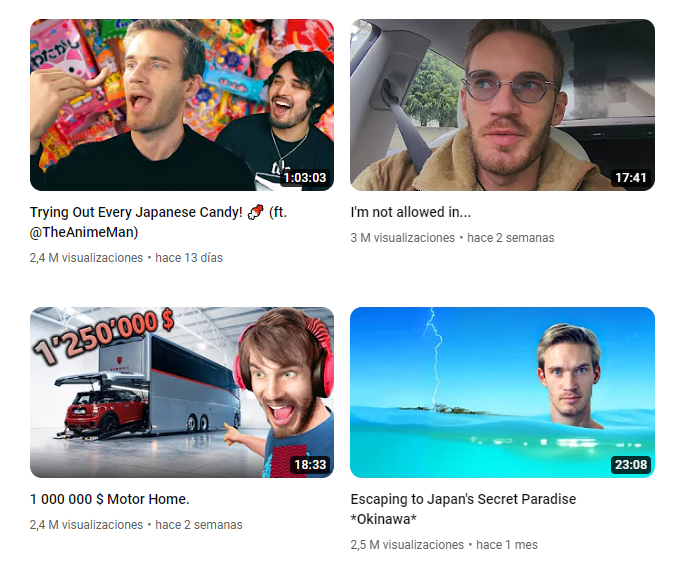
Task: Play the Okinawa Secret Paradise video thumbnail
Action: (x=502, y=392)
